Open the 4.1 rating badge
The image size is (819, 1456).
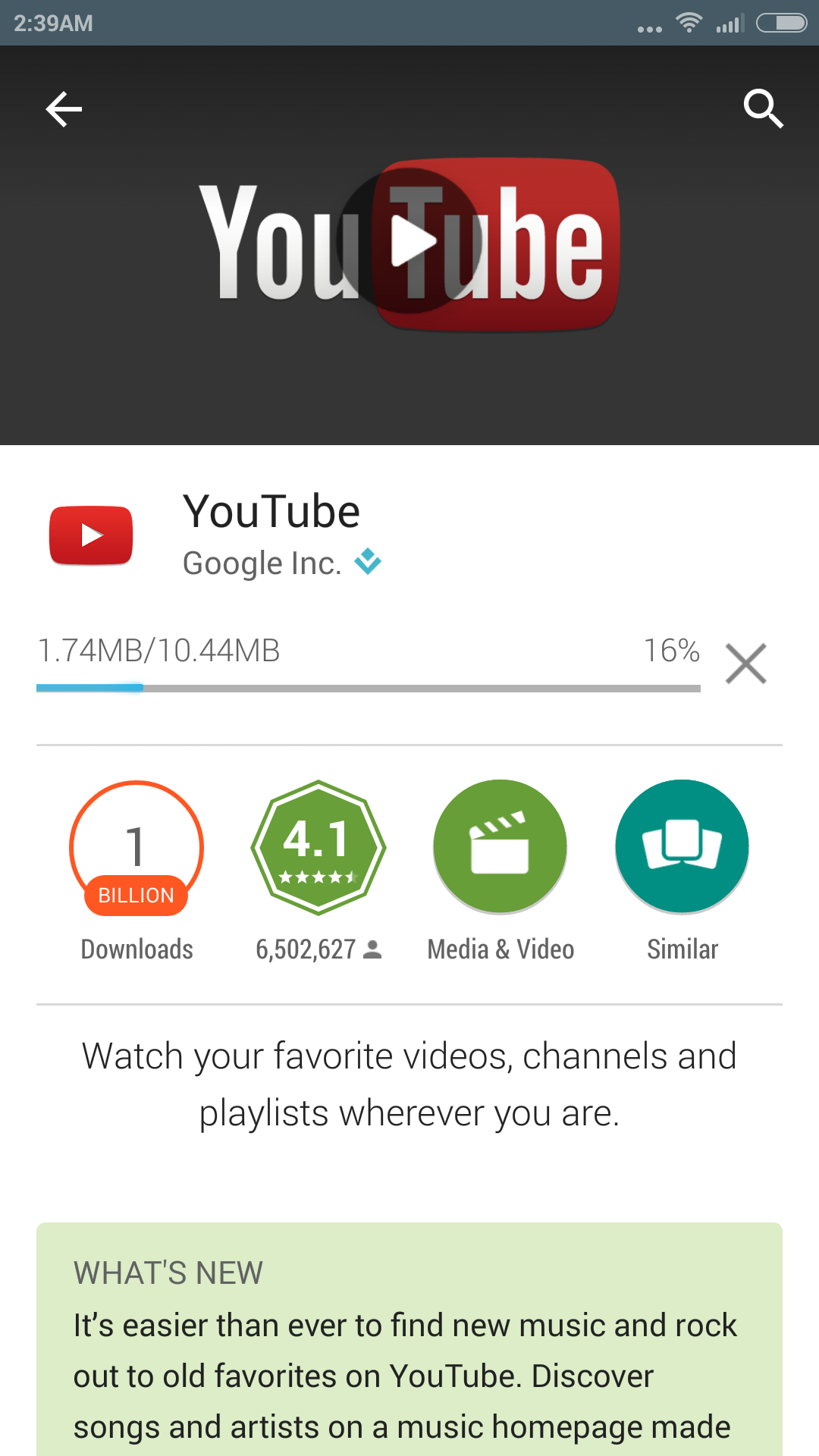pyautogui.click(x=318, y=847)
